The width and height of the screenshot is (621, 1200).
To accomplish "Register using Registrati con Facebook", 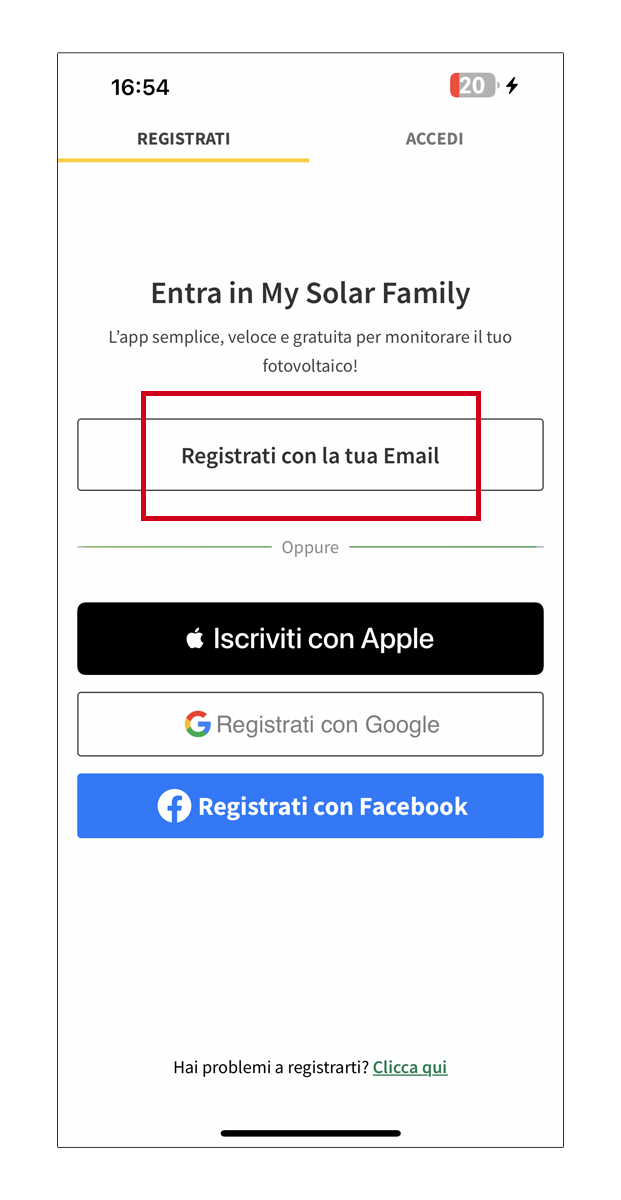I will pos(310,806).
